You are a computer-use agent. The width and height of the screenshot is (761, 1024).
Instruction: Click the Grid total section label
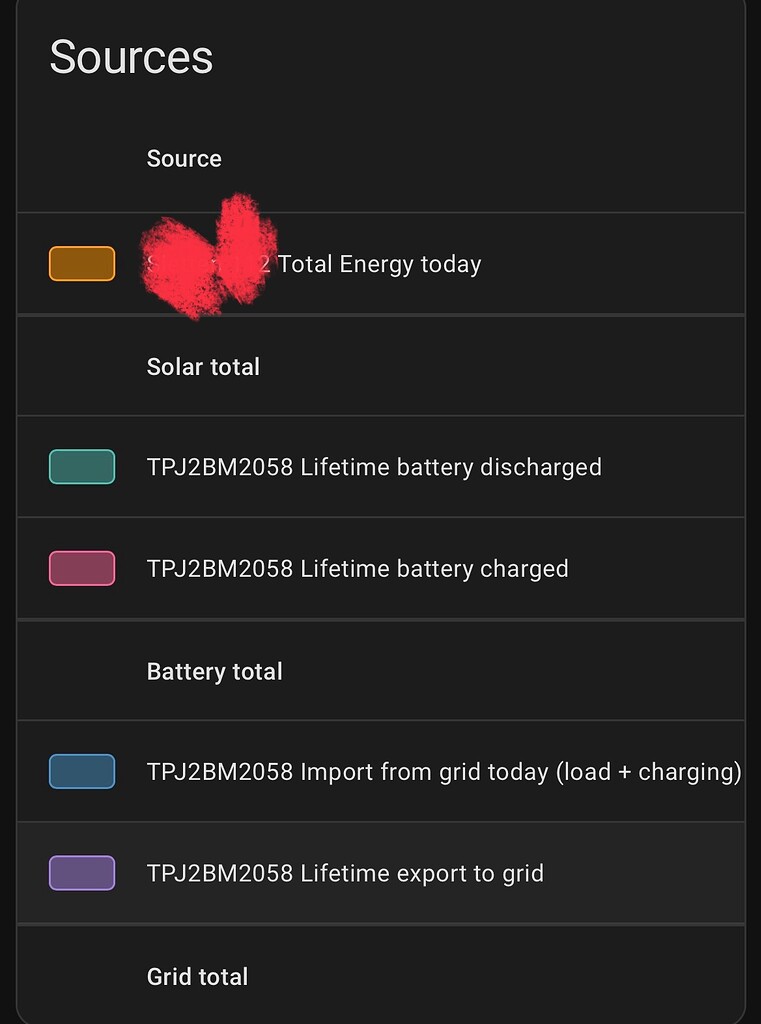point(197,975)
